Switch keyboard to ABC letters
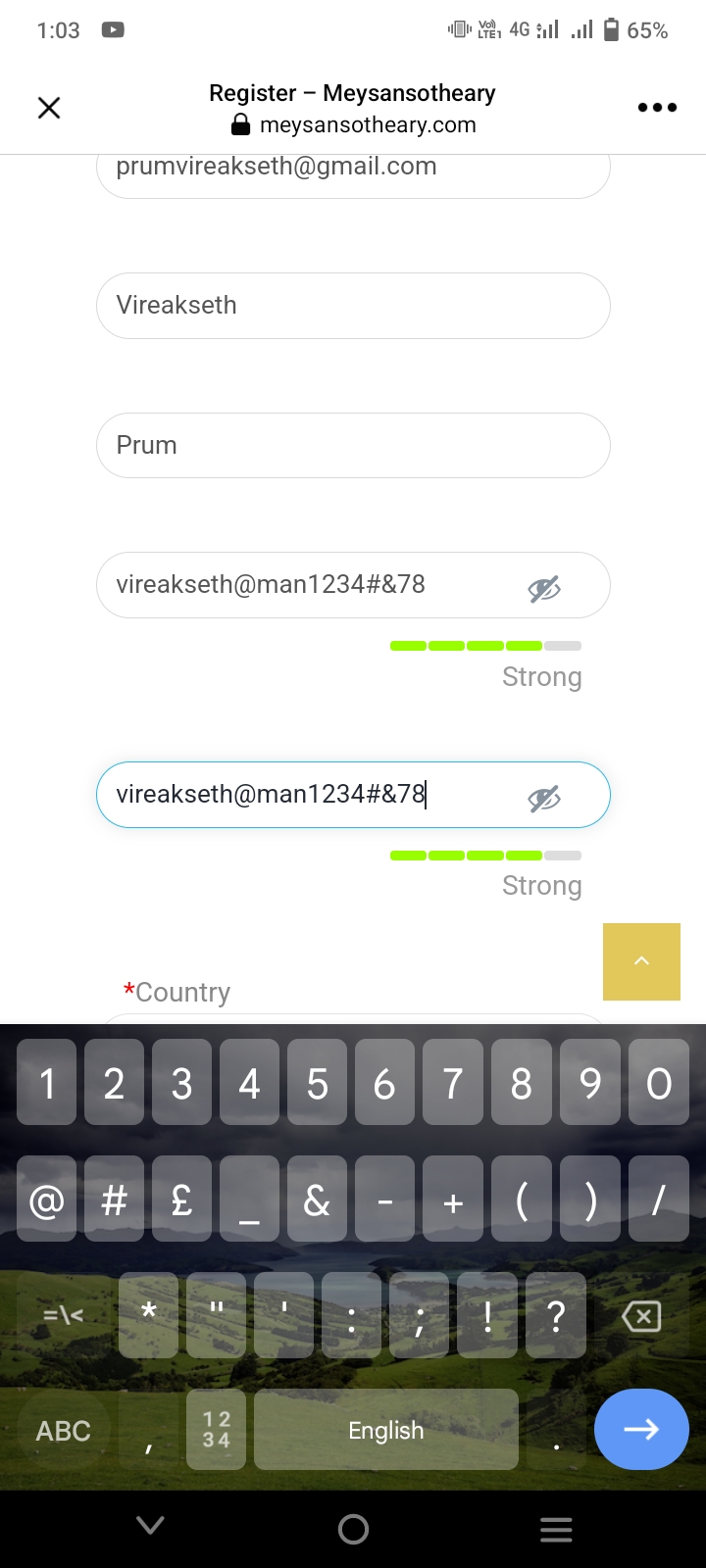 64,1431
